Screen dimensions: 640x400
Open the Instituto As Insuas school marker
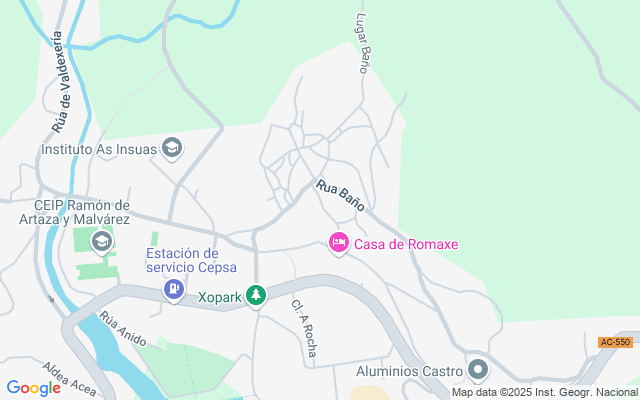click(172, 148)
